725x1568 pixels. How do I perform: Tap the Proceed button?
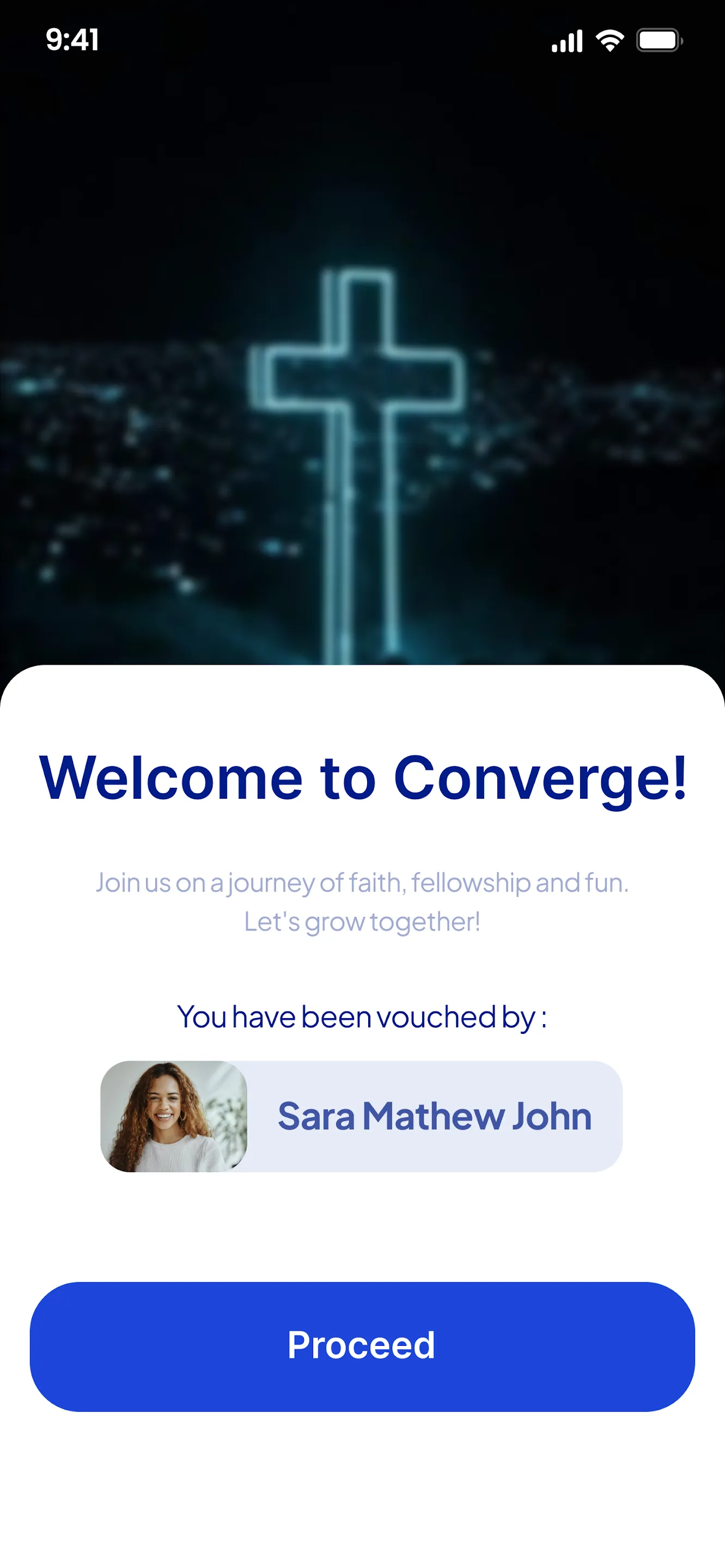point(362,1346)
